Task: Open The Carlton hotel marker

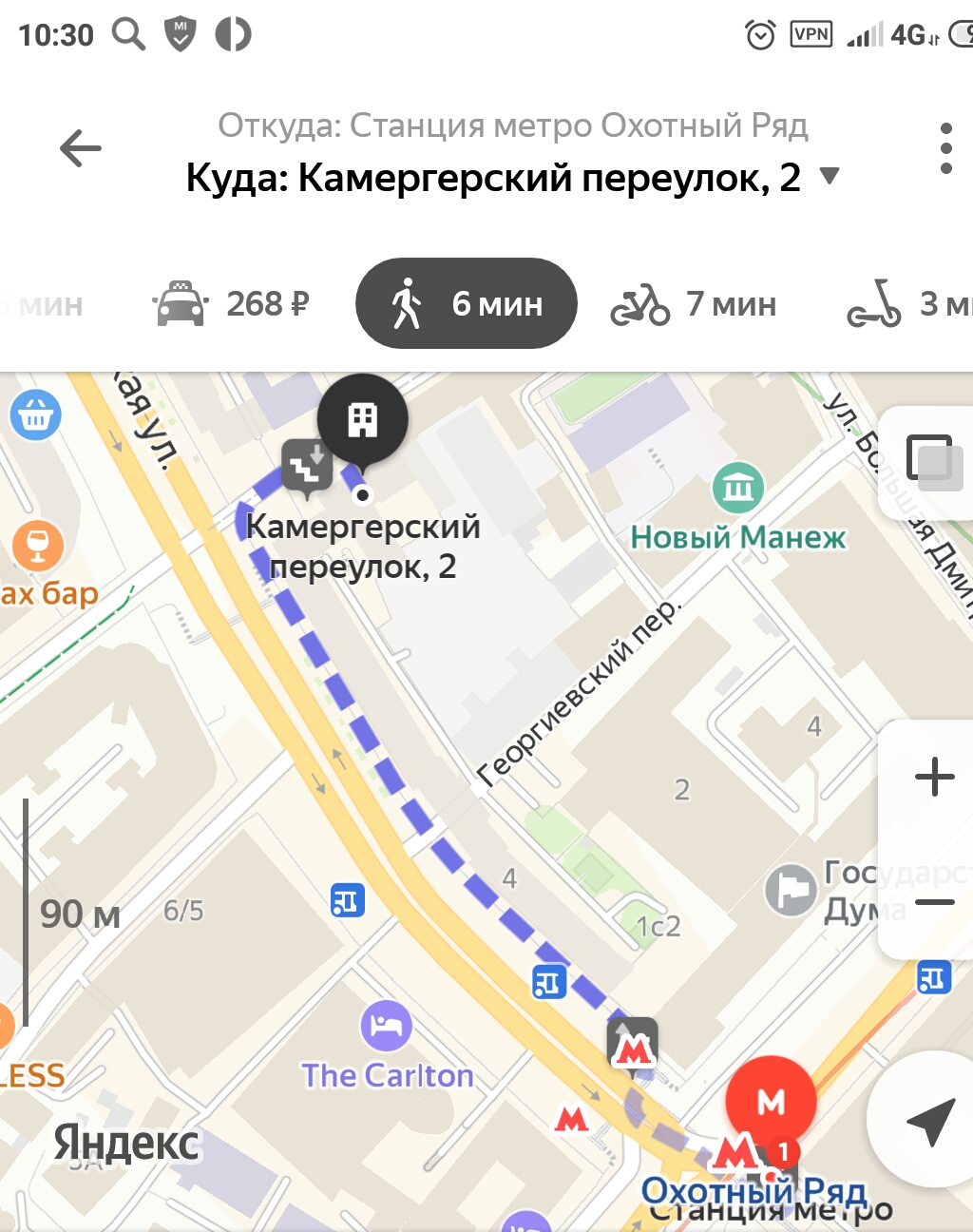Action: point(386,1027)
